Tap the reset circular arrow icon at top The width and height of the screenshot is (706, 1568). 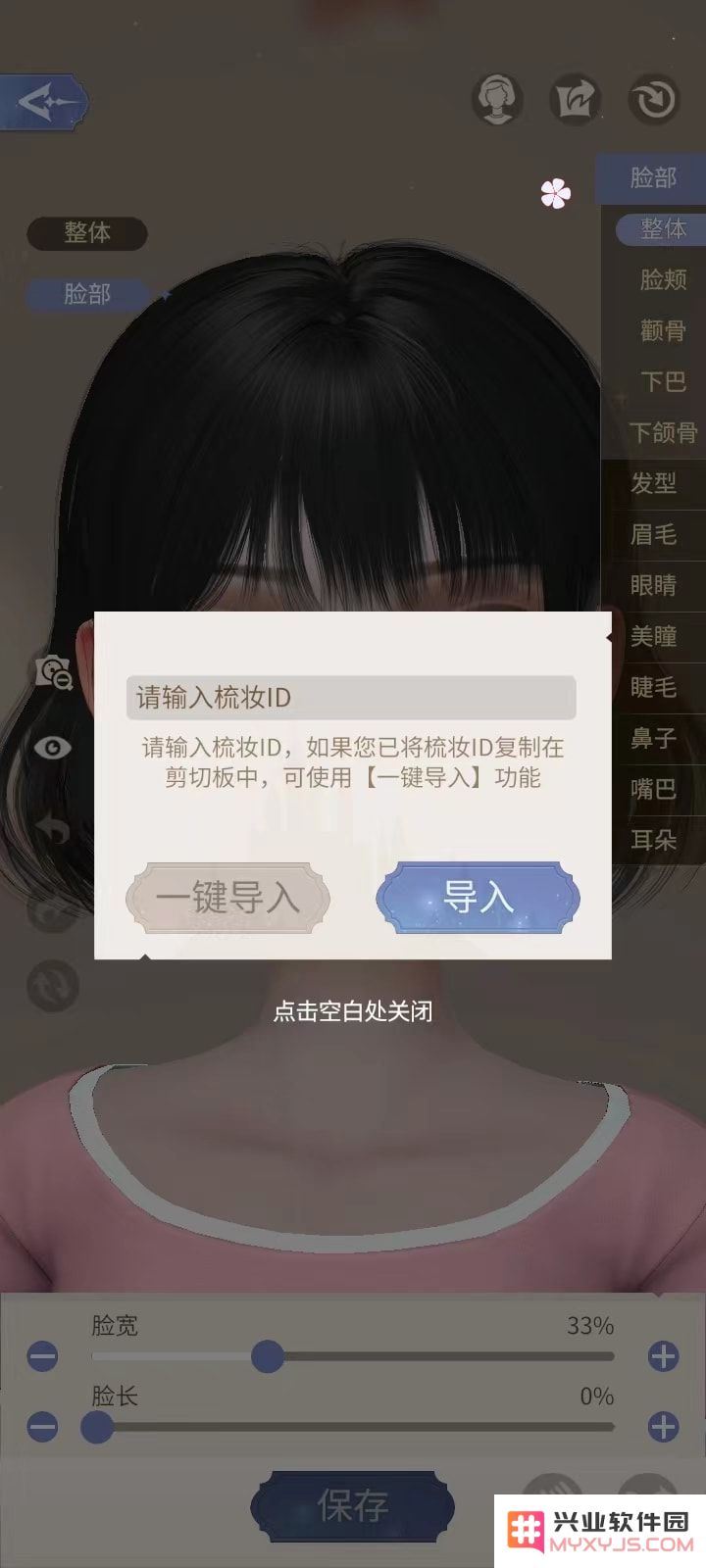[654, 99]
